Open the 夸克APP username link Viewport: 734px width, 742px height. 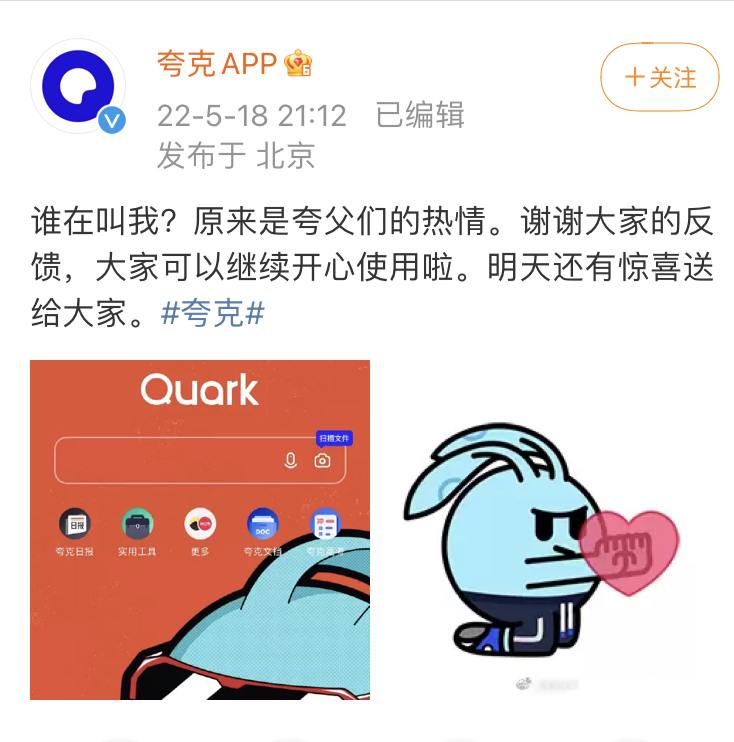[216, 64]
